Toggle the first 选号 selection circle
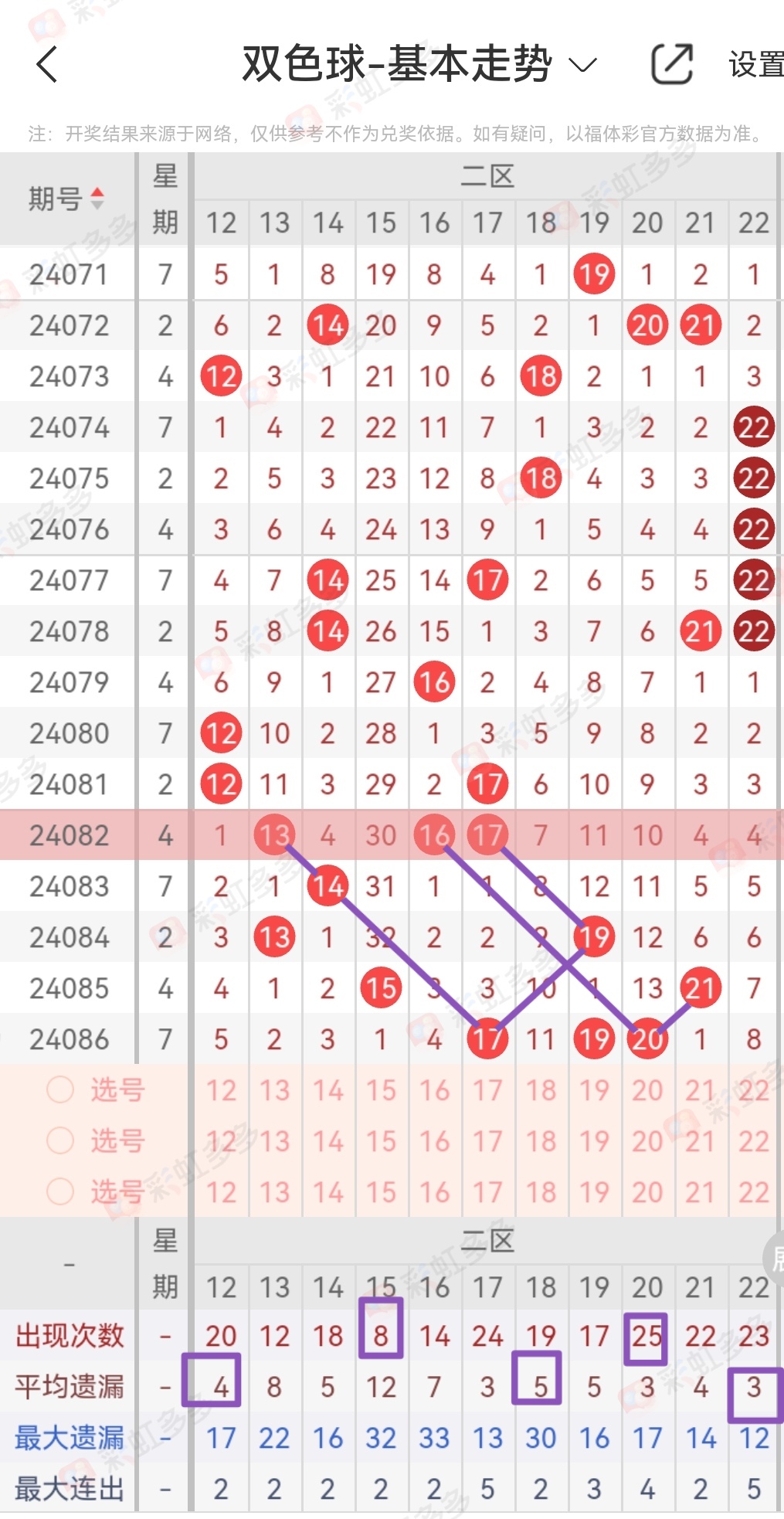Image resolution: width=784 pixels, height=1519 pixels. [x=60, y=1090]
